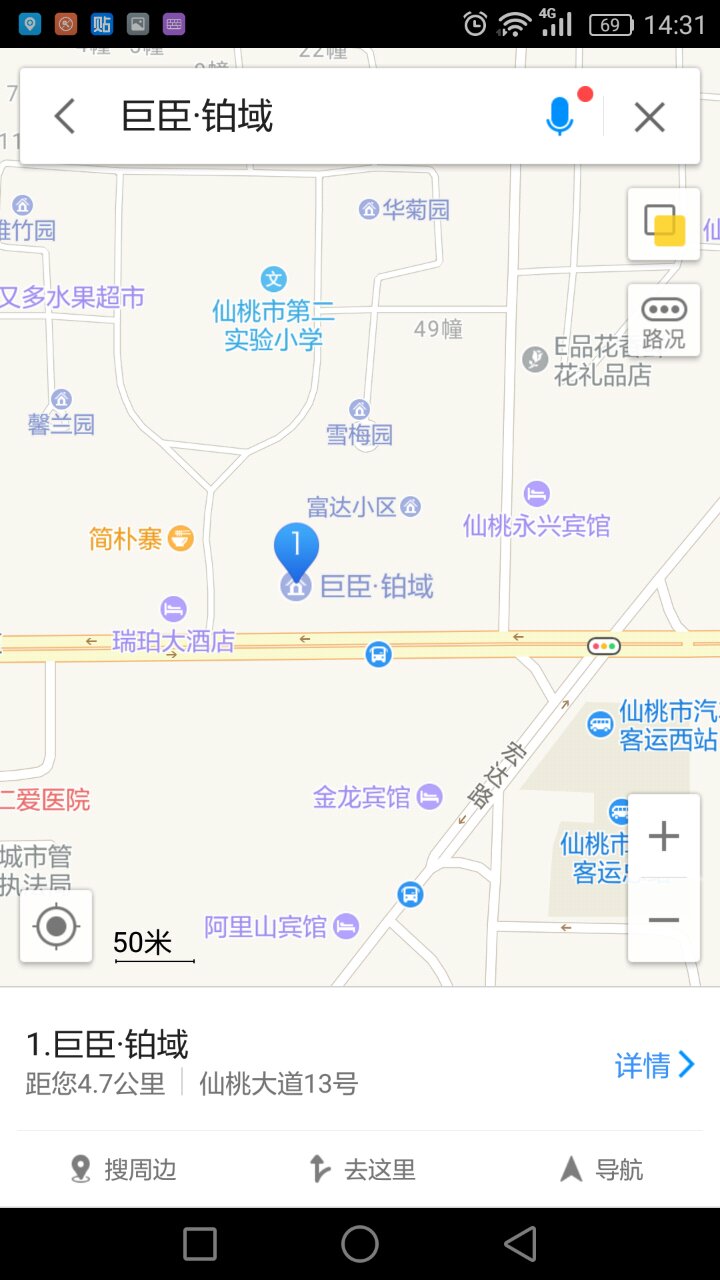Tap the 去这里 route icon

[x=318, y=1167]
